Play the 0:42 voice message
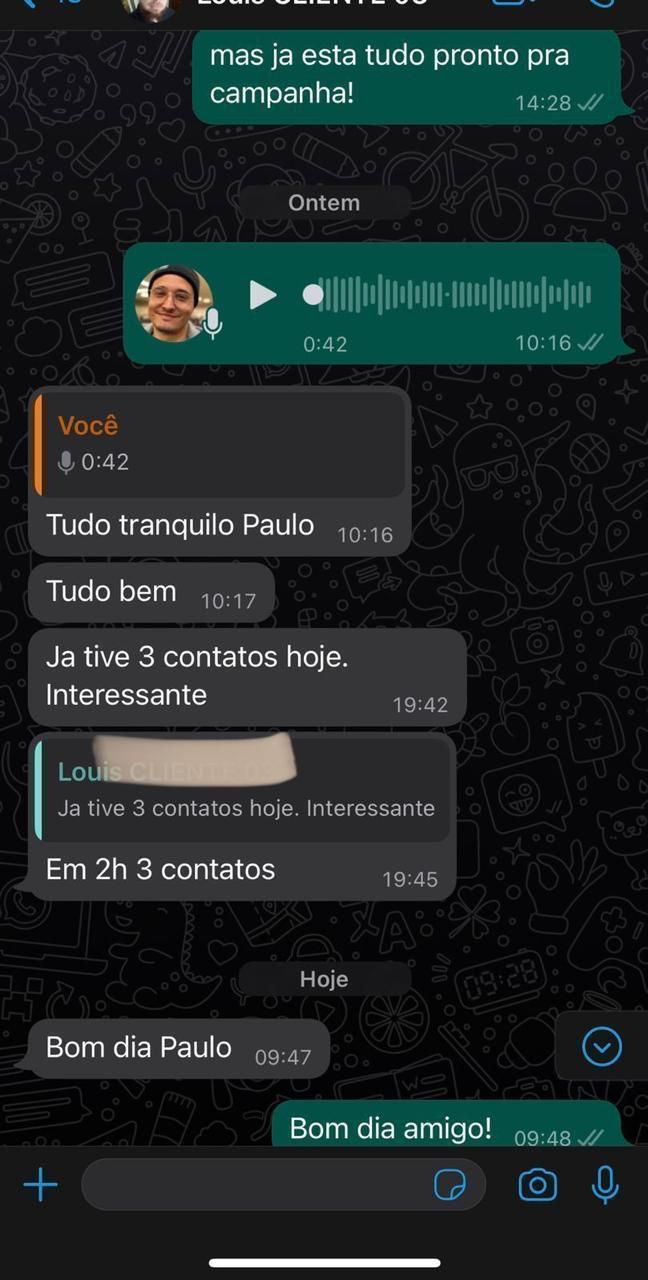Image resolution: width=648 pixels, height=1280 pixels. tap(262, 295)
